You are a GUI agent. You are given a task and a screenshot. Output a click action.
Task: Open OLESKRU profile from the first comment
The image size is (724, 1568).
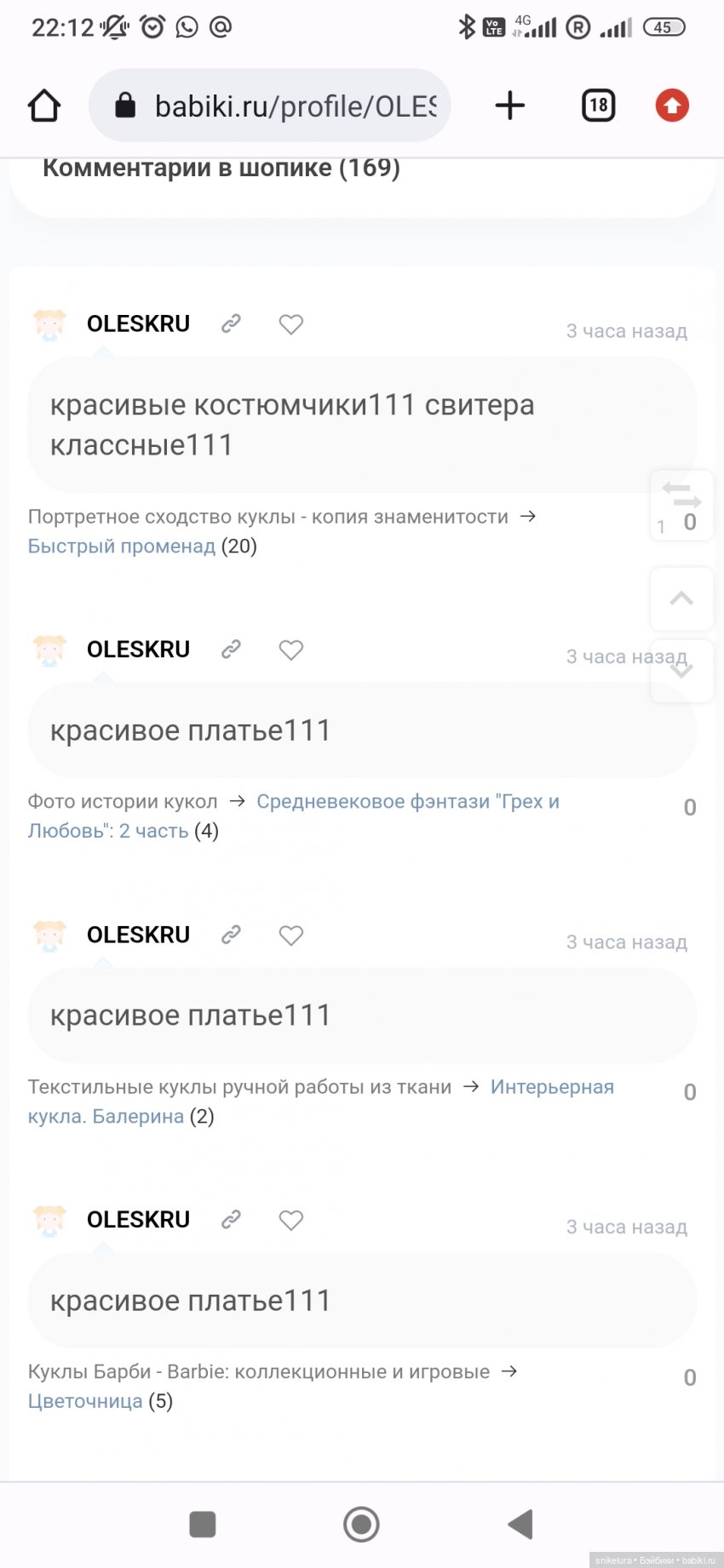click(x=138, y=324)
